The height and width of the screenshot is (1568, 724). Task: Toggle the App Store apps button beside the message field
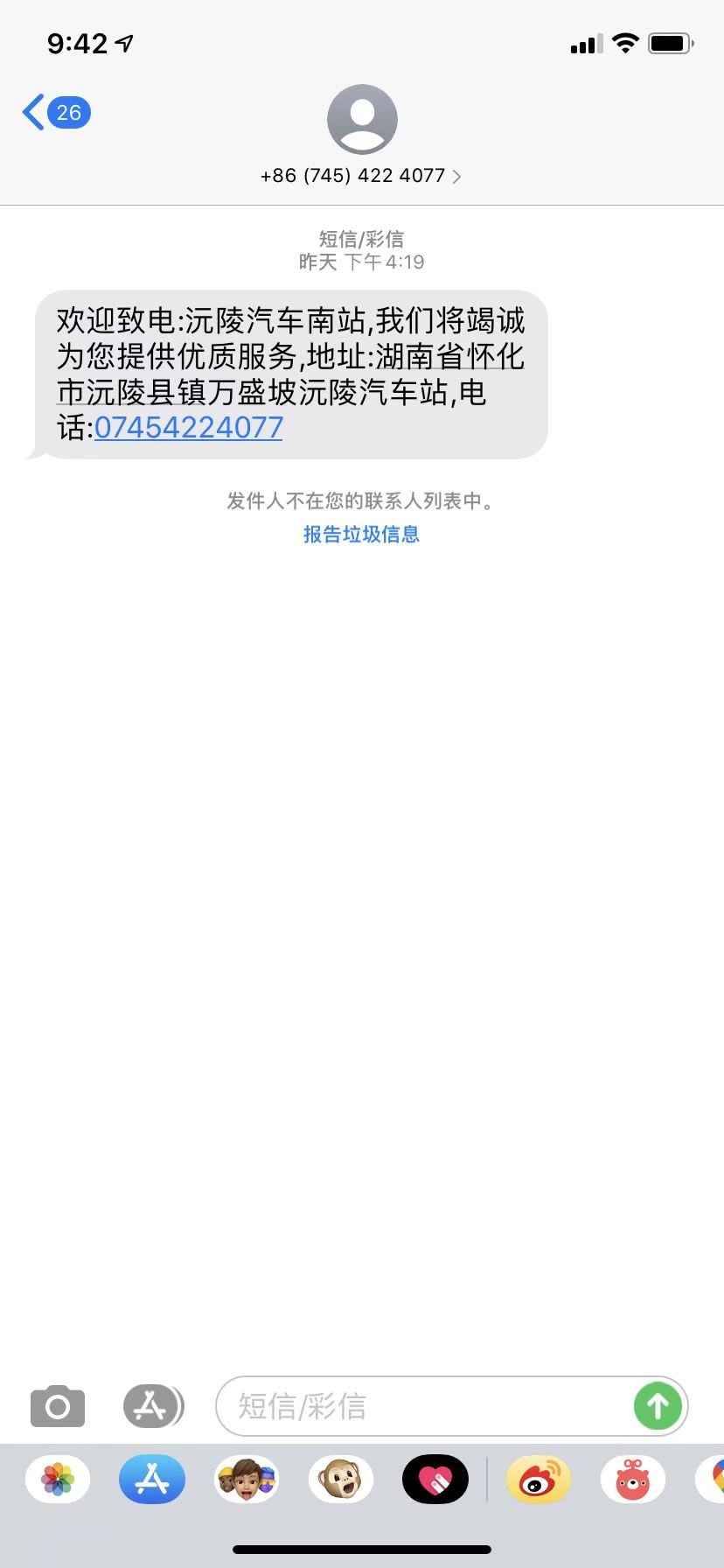click(x=152, y=1406)
